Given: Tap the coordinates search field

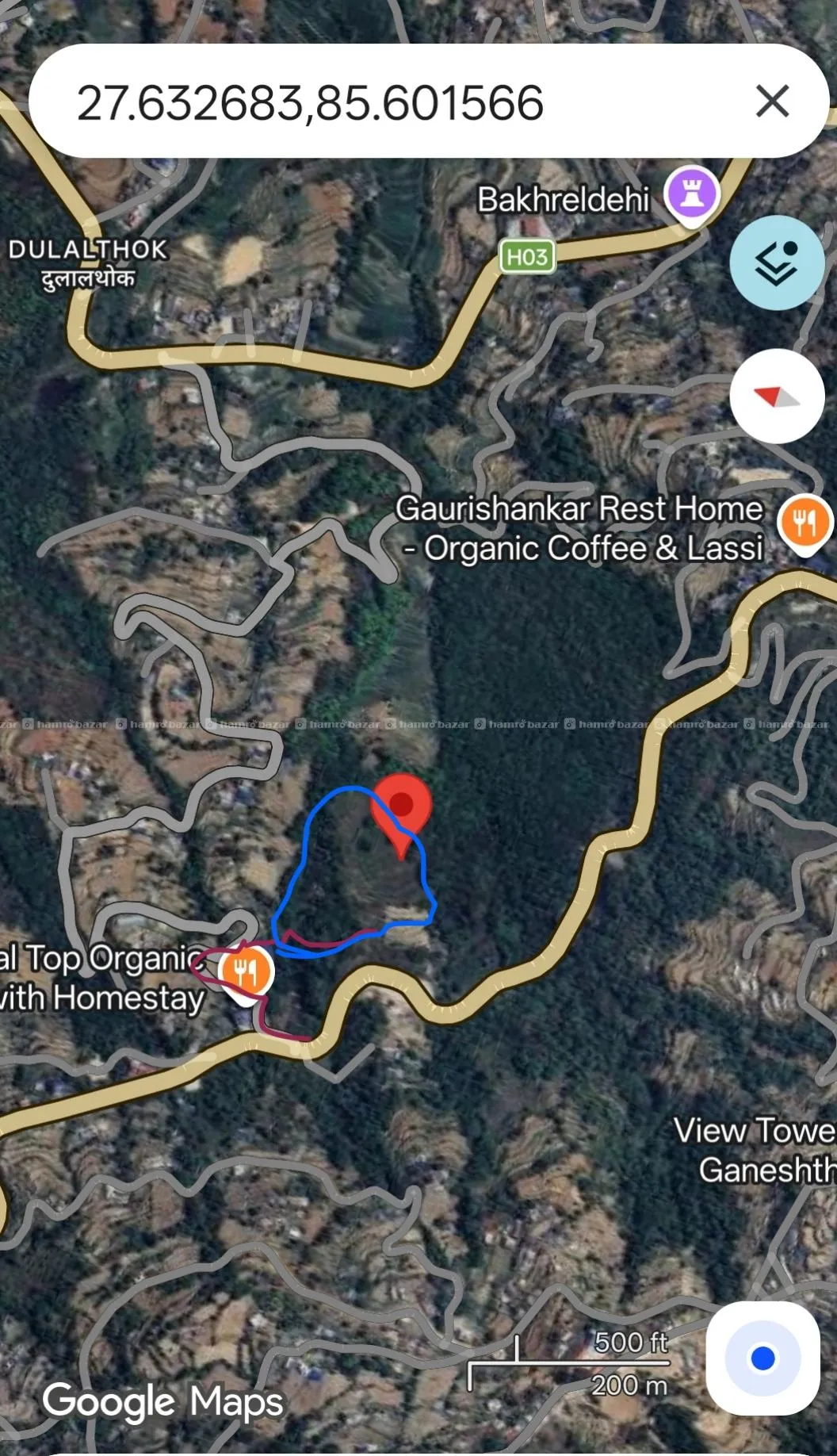Looking at the screenshot, I should (x=380, y=102).
